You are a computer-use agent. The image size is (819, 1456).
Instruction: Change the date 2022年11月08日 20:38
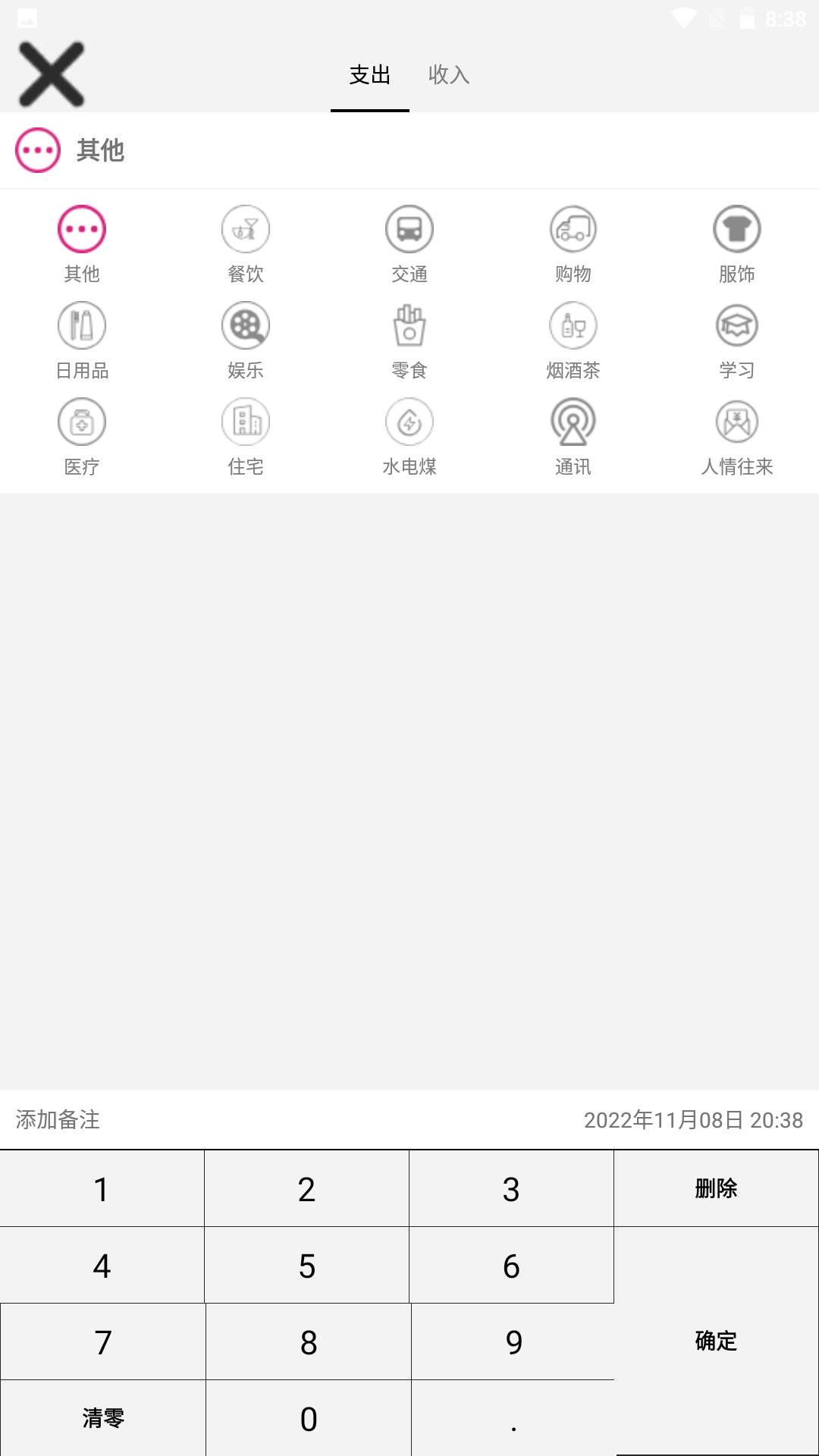tap(693, 1120)
